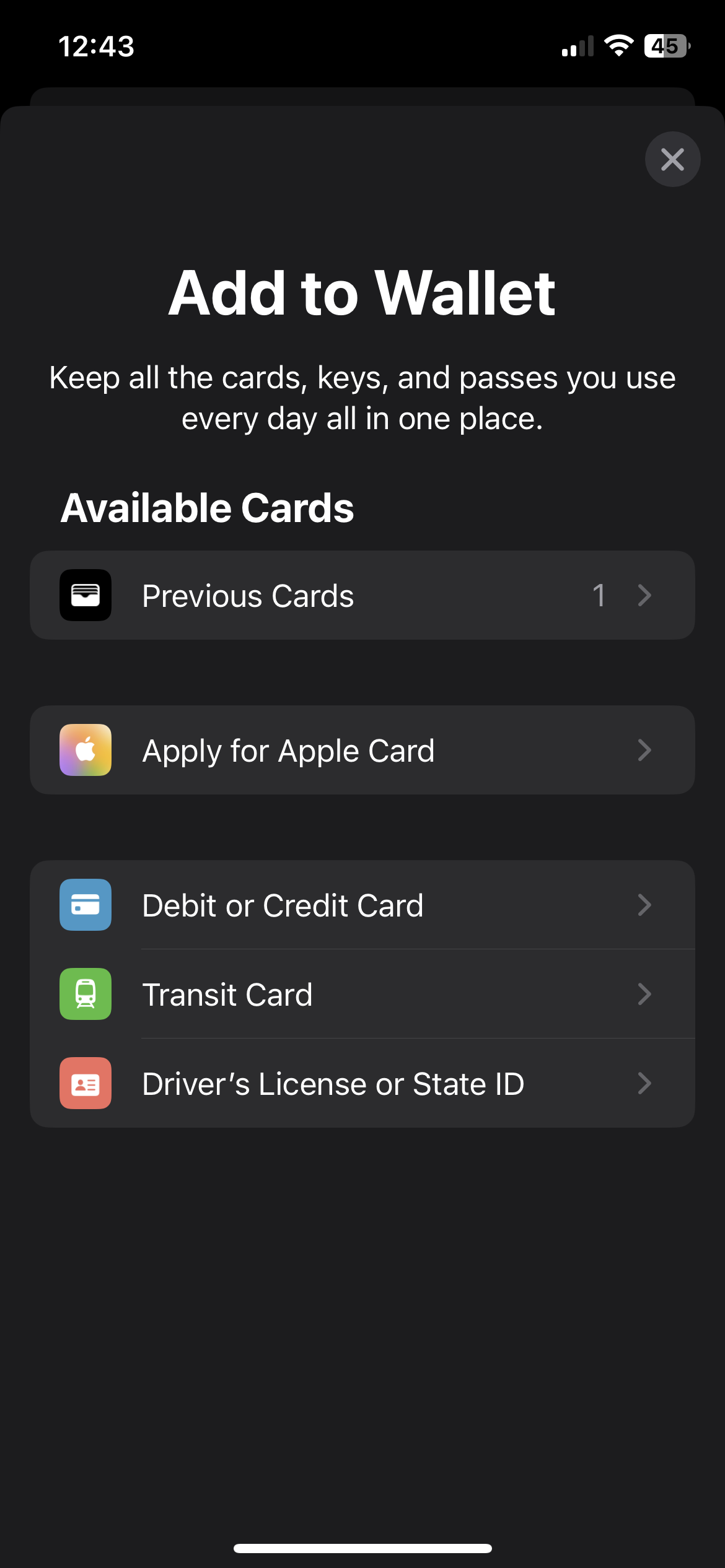Screen dimensions: 725x1568
Task: Open Previous Cards
Action: click(362, 595)
